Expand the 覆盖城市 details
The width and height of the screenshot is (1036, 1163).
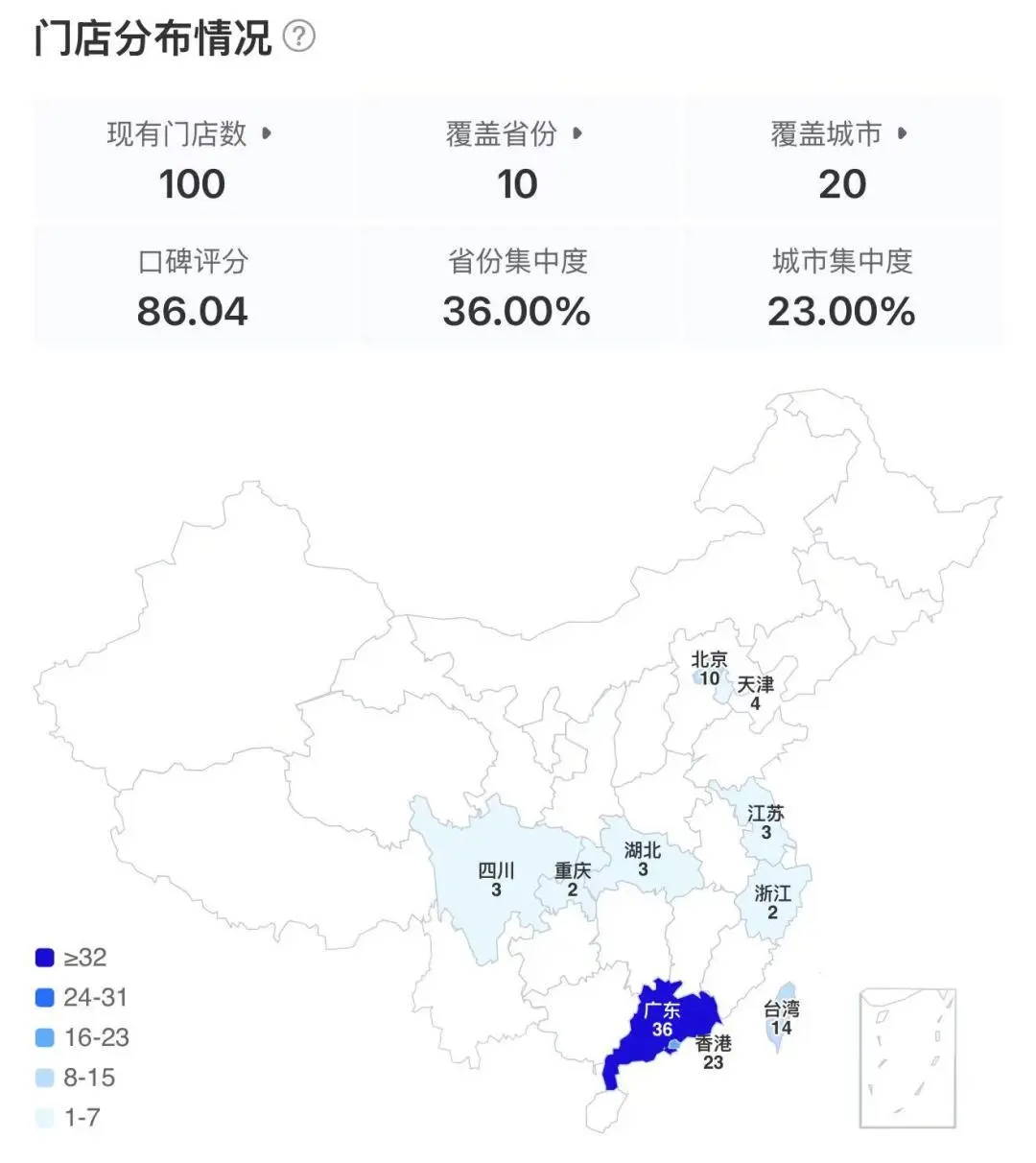(x=902, y=133)
